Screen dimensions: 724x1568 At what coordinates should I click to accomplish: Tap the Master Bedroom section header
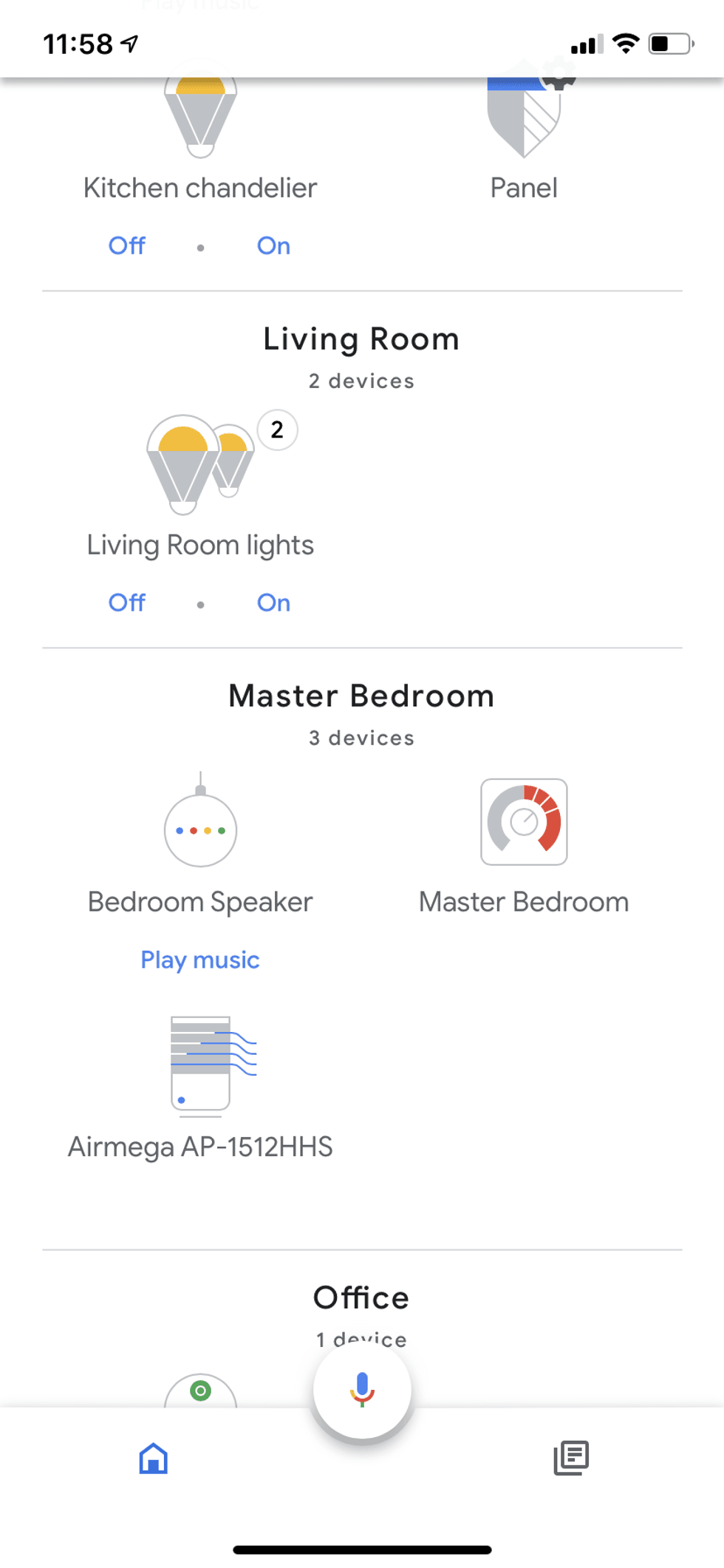tap(361, 695)
